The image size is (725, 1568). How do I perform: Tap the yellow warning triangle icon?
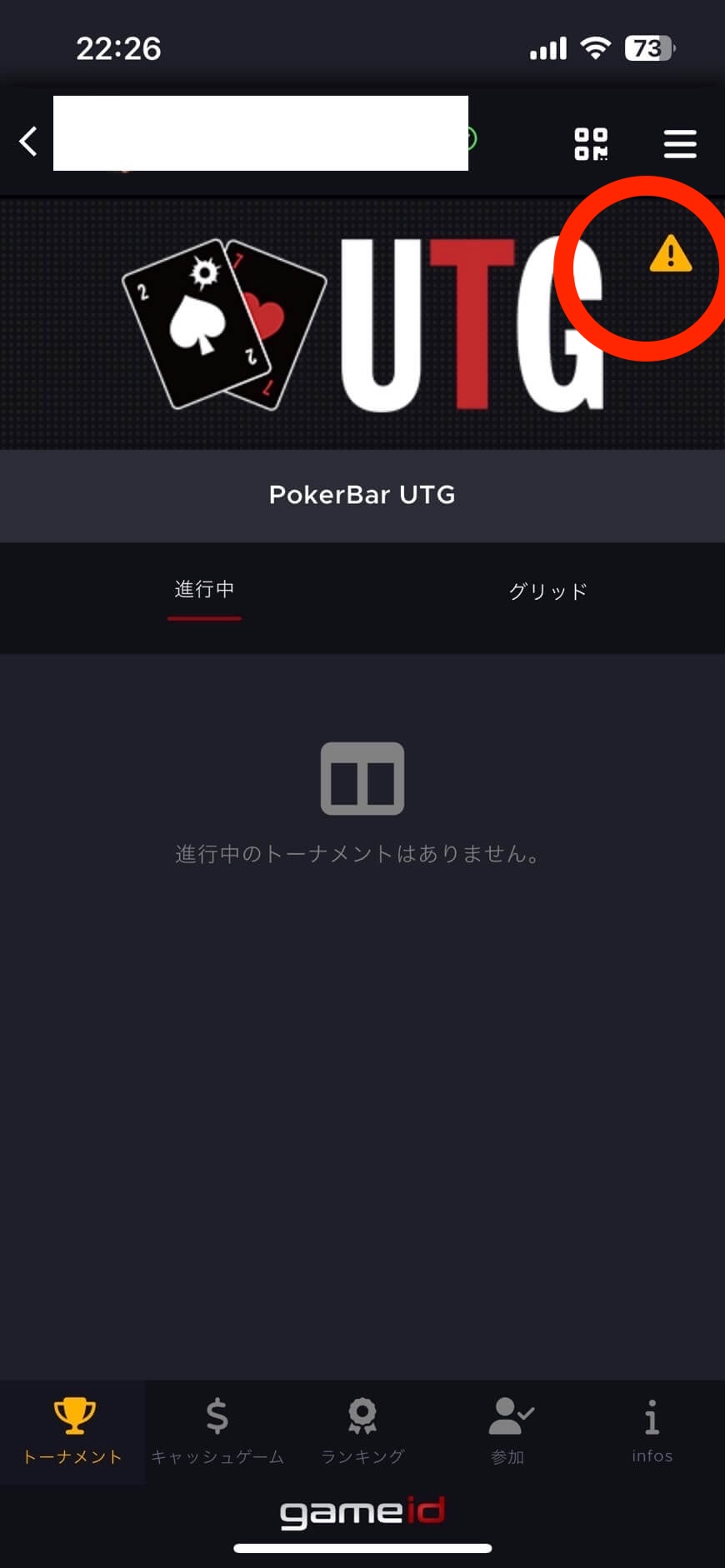[x=670, y=254]
